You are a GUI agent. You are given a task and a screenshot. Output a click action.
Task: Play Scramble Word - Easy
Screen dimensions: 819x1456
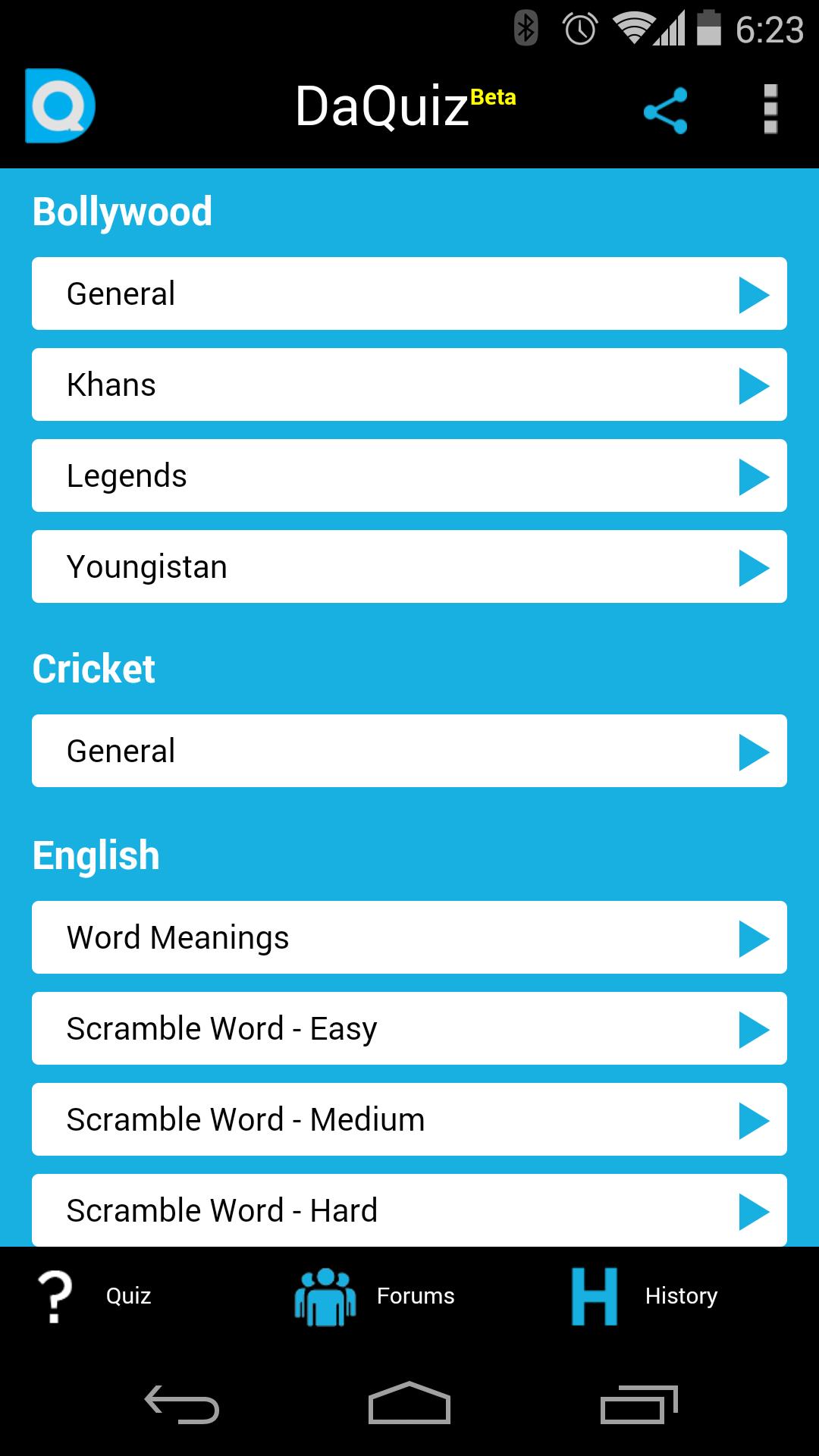[409, 1028]
